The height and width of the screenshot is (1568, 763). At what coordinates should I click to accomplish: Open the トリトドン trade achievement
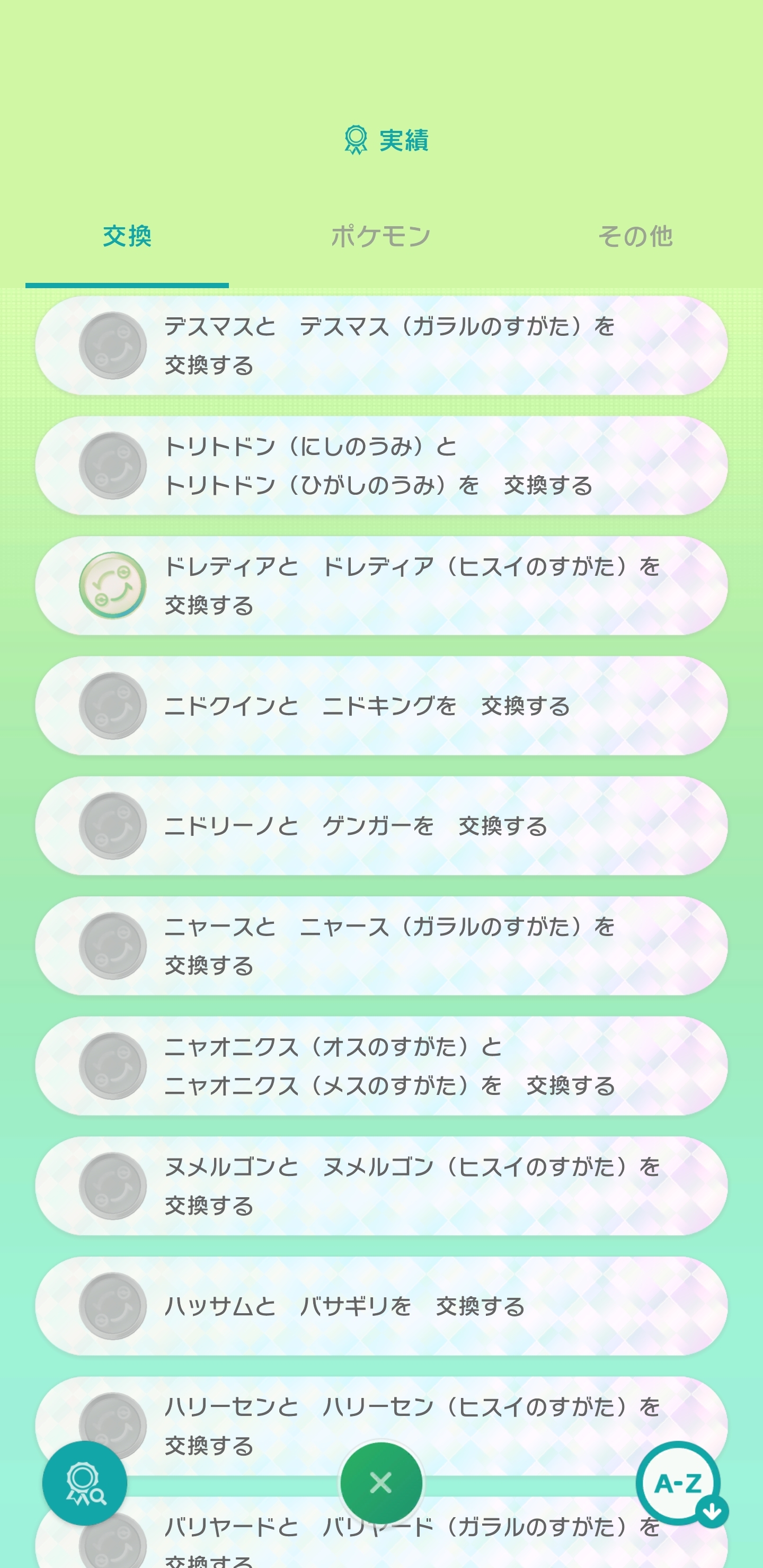click(381, 466)
